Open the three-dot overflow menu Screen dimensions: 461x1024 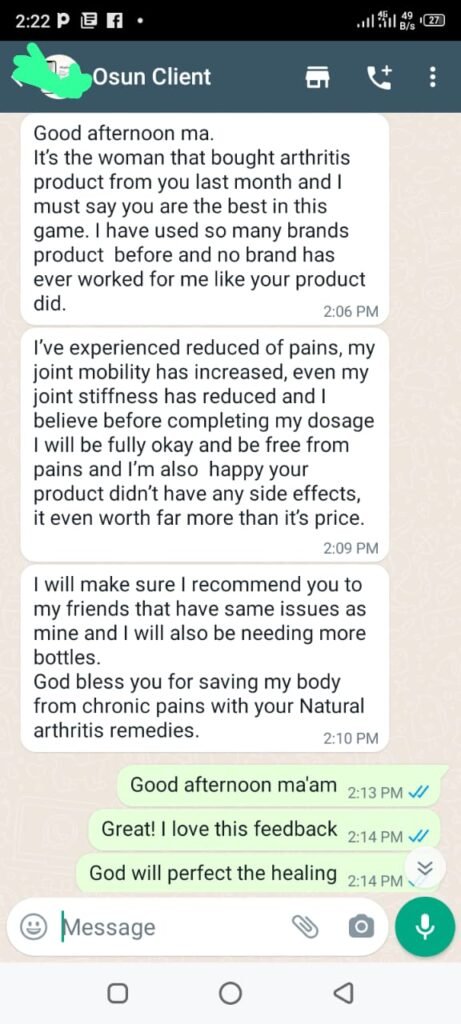[432, 78]
